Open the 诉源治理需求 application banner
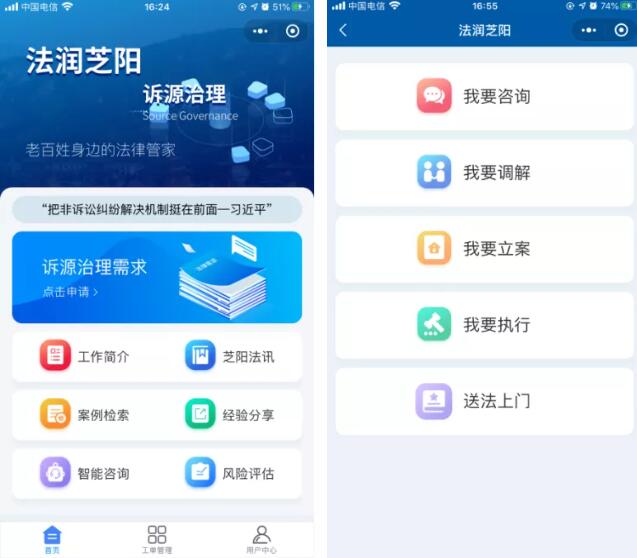Image resolution: width=637 pixels, height=558 pixels. point(156,277)
